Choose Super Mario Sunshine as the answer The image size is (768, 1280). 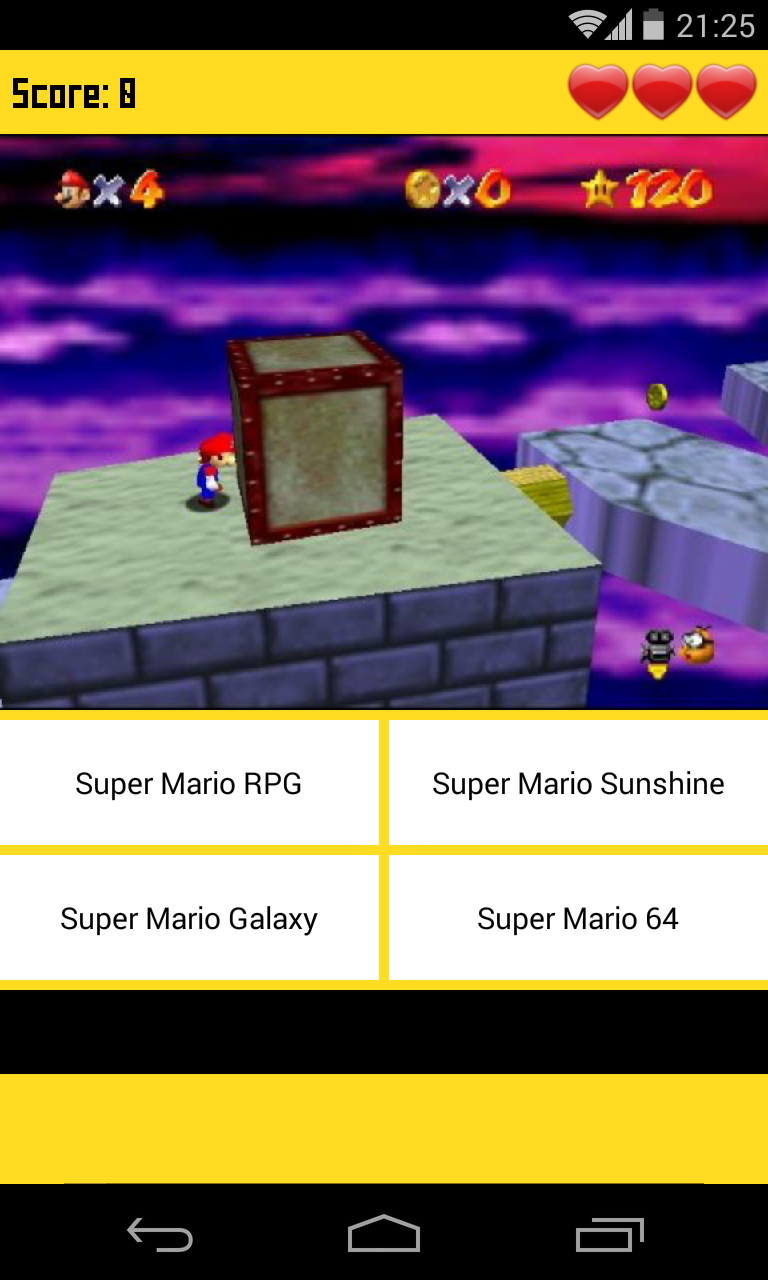(578, 783)
